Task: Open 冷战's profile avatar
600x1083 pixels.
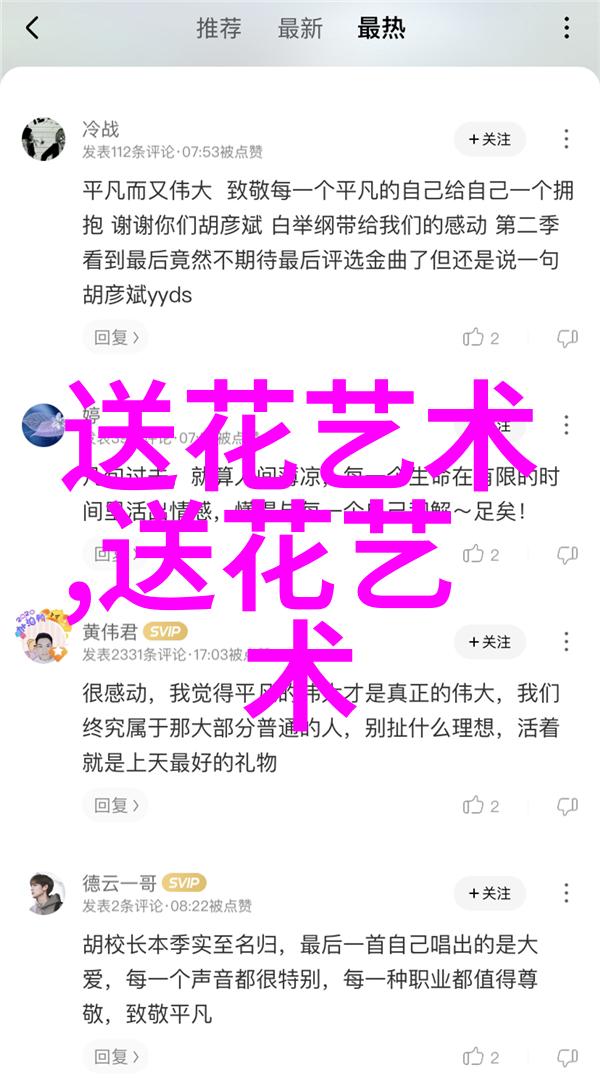Action: 43,139
